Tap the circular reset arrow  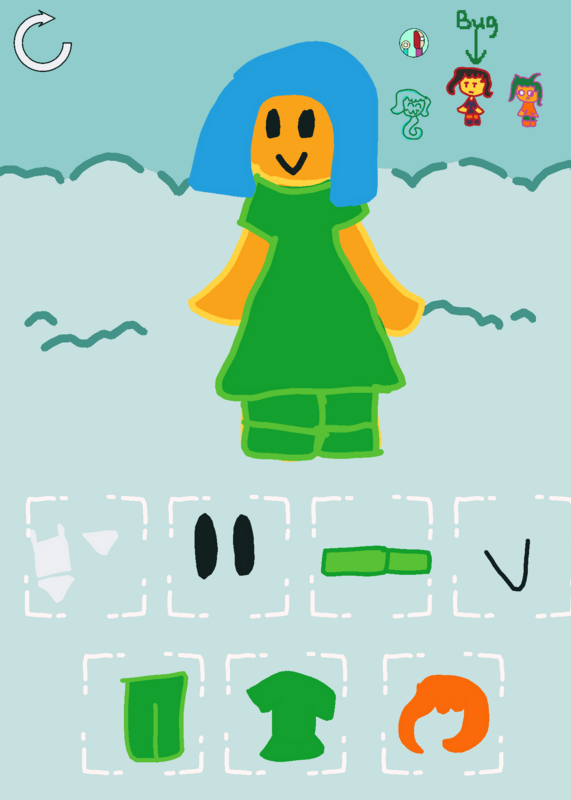(42, 41)
